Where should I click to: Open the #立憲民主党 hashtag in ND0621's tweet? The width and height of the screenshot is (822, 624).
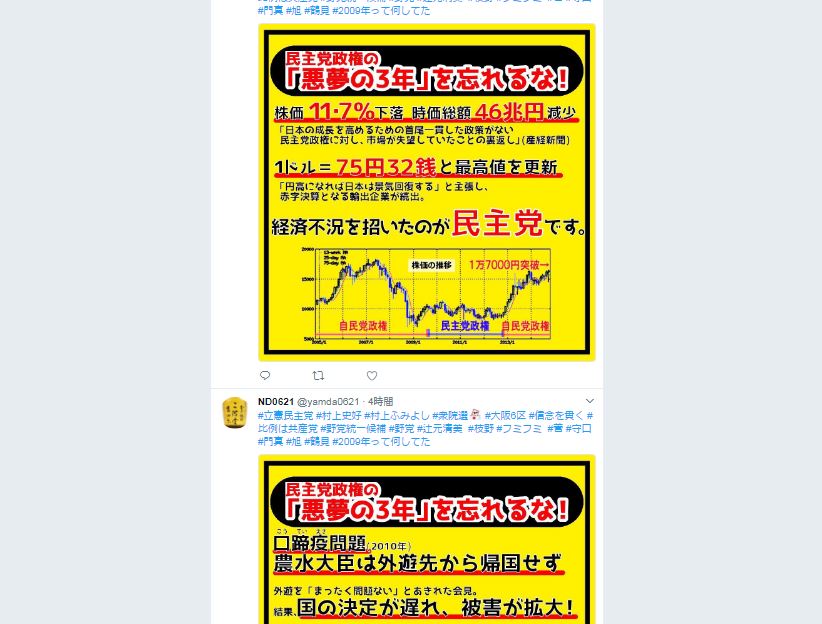pos(285,415)
